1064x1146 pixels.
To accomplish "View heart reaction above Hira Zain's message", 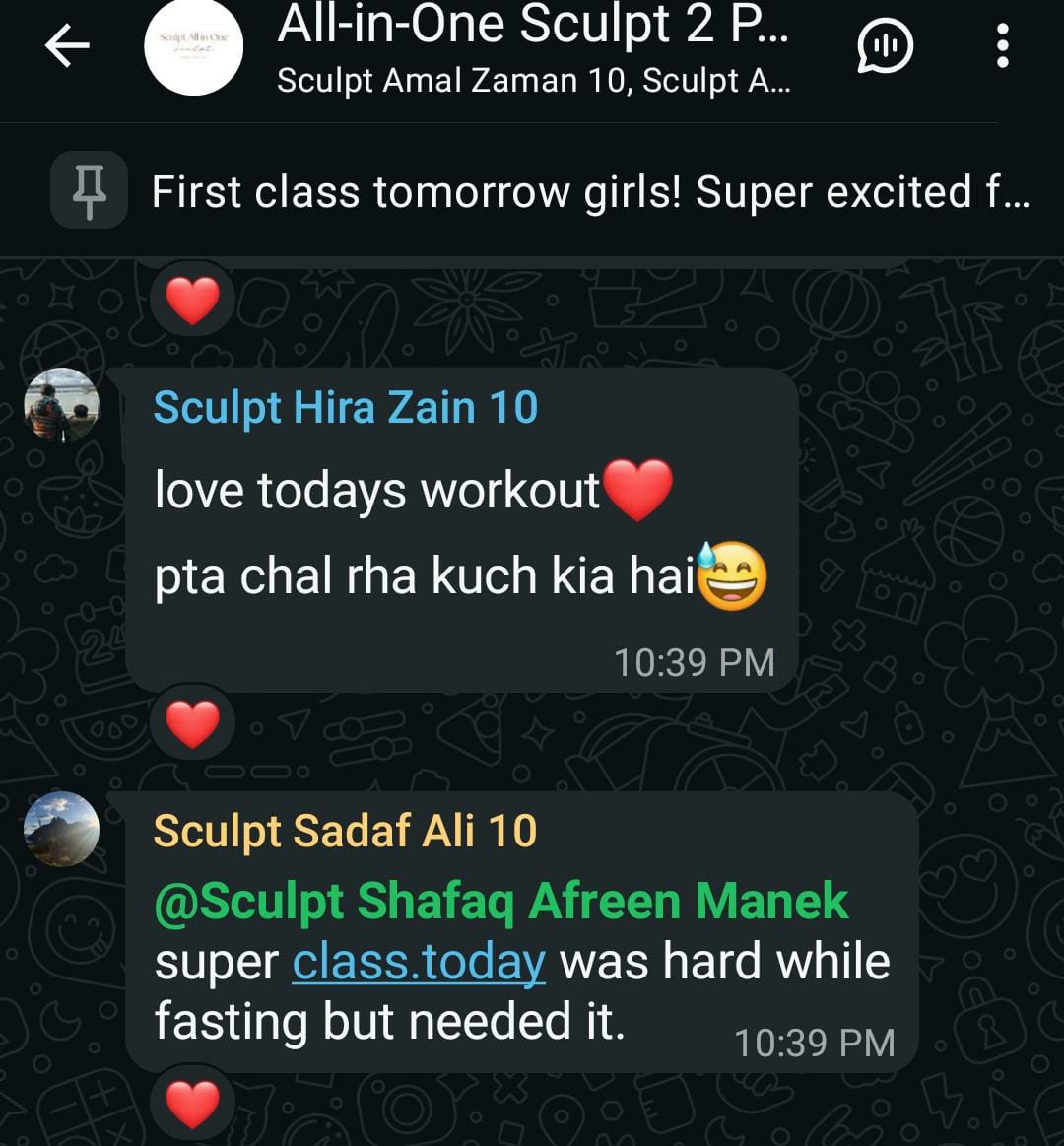I will (192, 300).
